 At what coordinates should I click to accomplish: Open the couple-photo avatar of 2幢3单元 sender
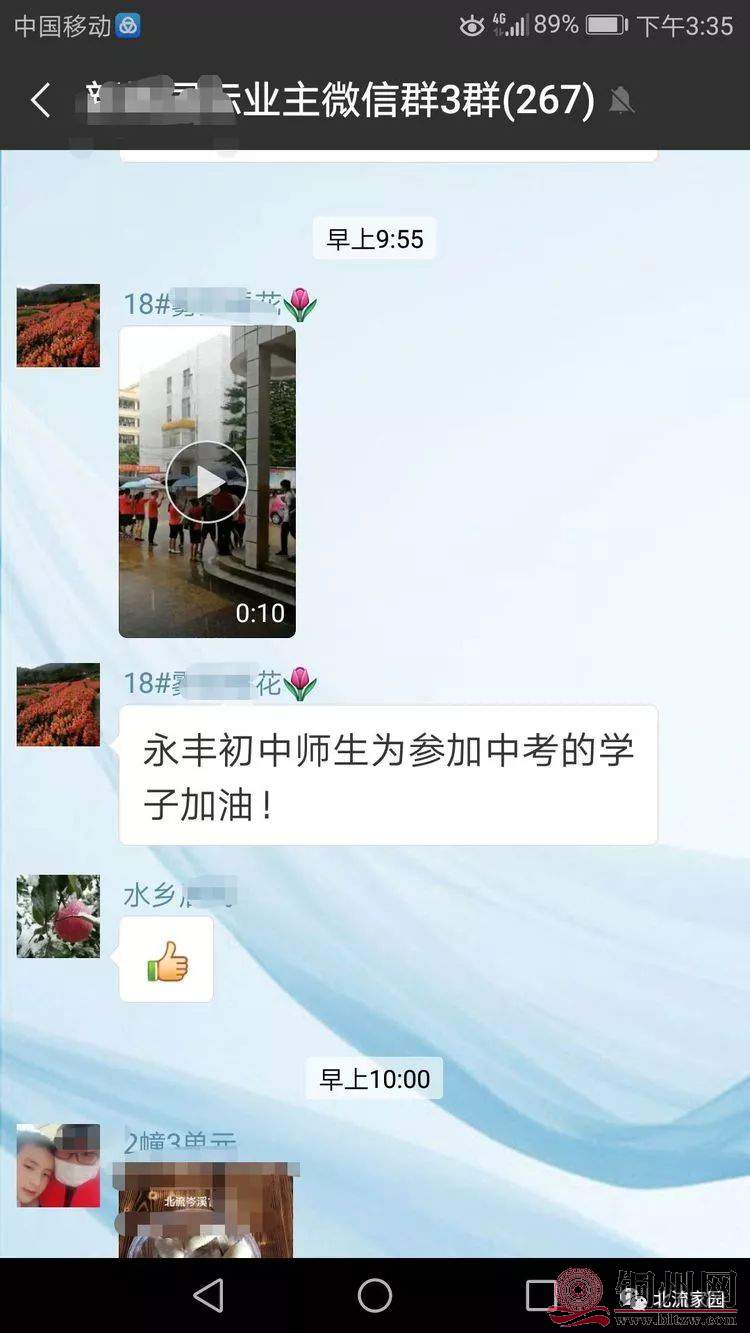[58, 1164]
